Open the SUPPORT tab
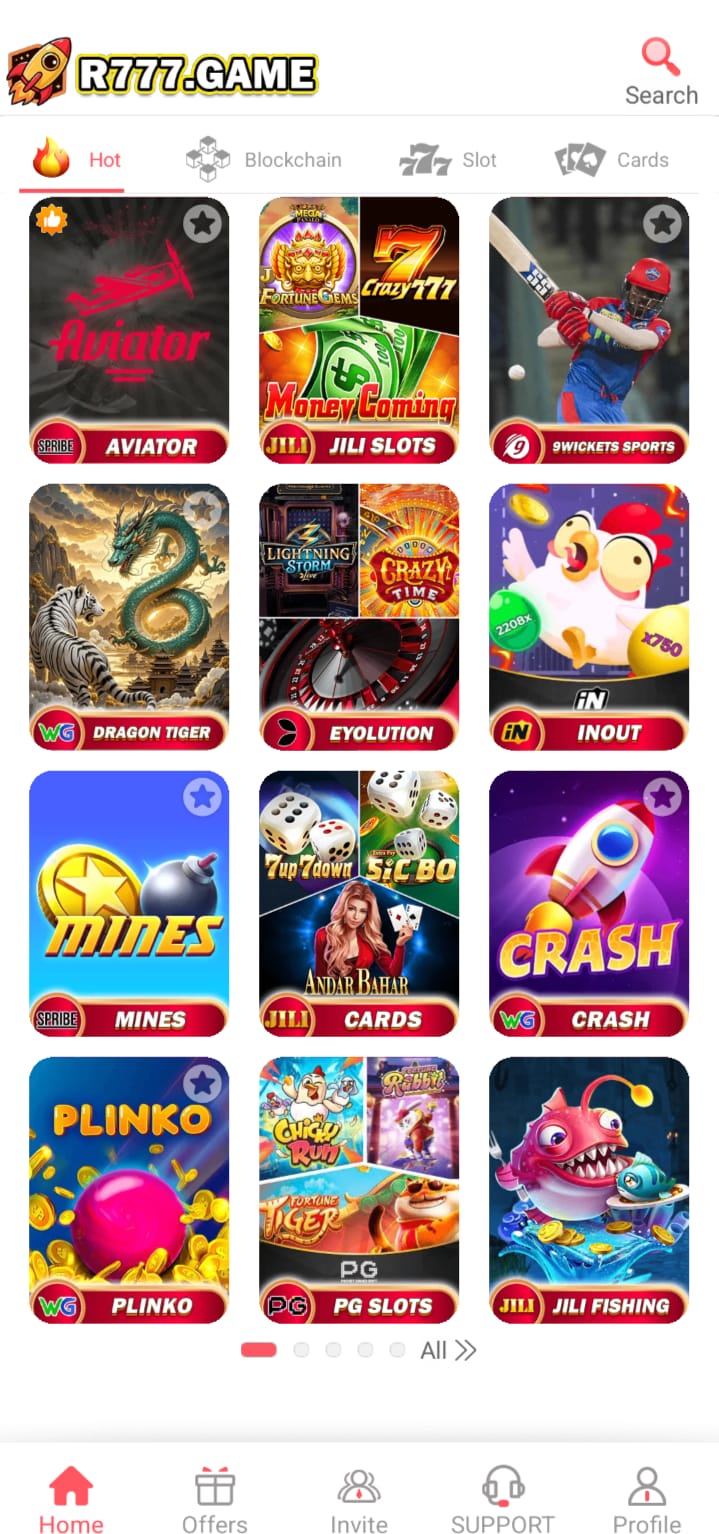 [502, 1500]
